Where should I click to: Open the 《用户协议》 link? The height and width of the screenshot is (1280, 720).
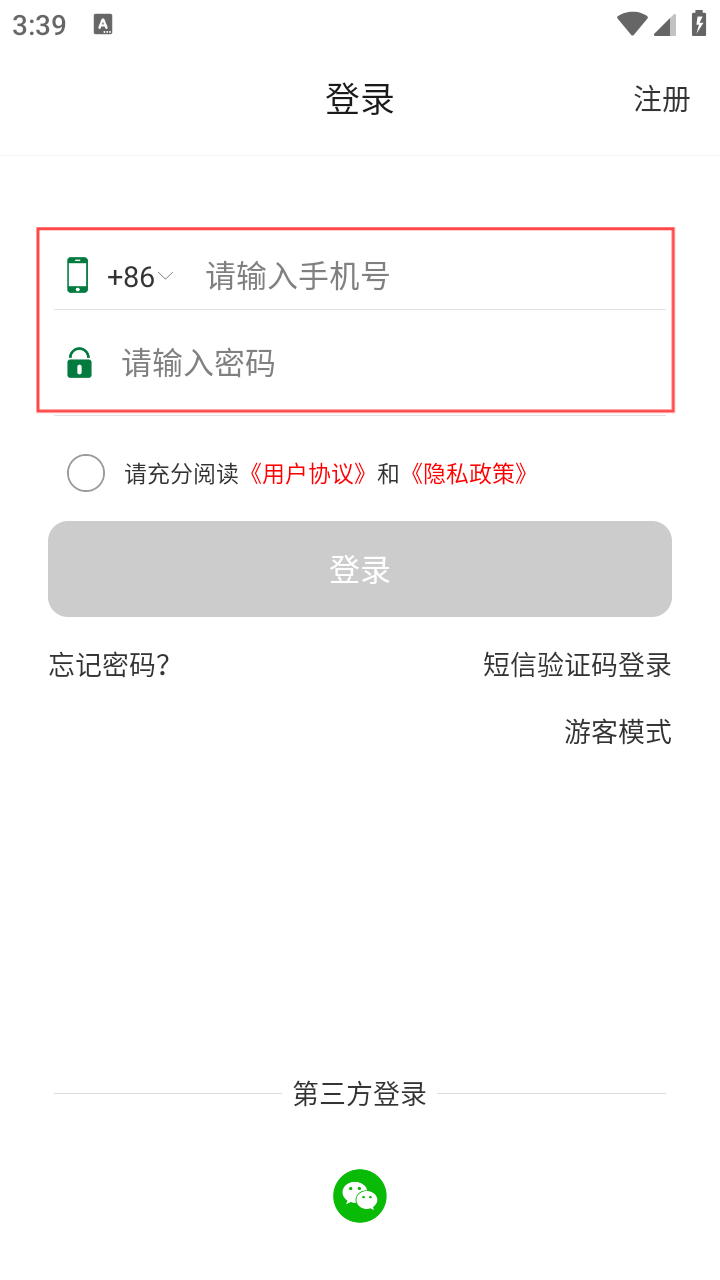(x=308, y=474)
